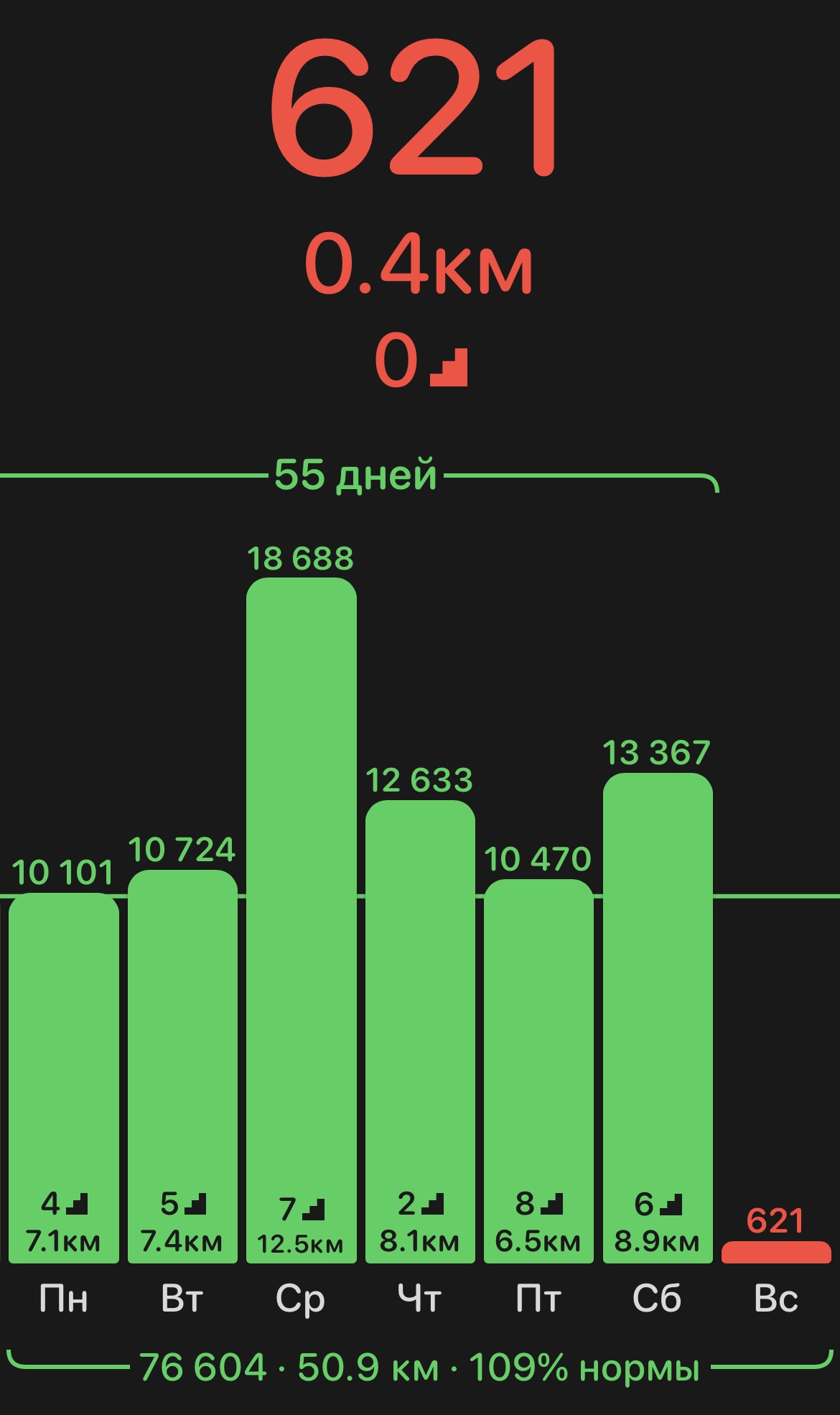The height and width of the screenshot is (1415, 840).
Task: Open Wednesday's bar showing 18 688 steps
Action: (x=302, y=920)
